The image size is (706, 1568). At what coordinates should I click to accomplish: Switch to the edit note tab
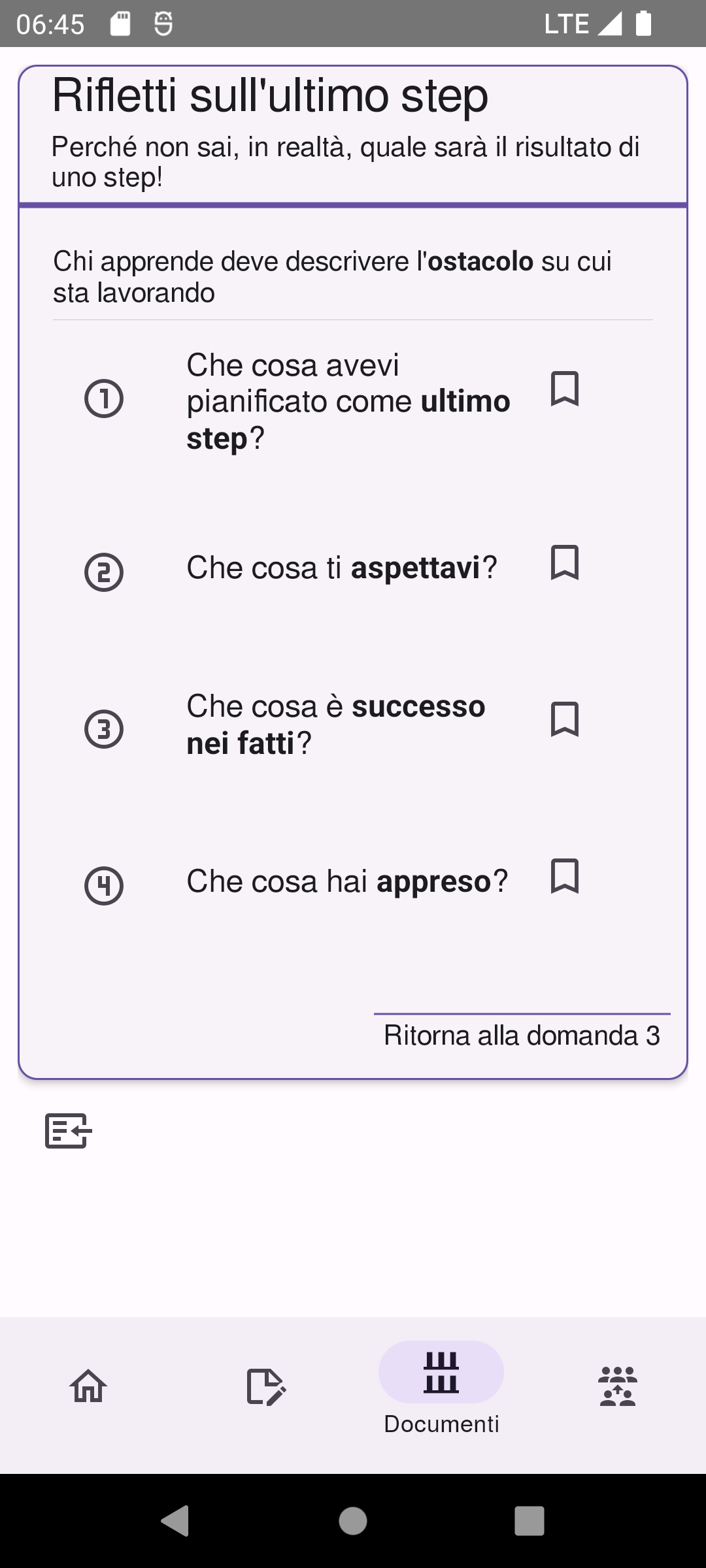265,1385
